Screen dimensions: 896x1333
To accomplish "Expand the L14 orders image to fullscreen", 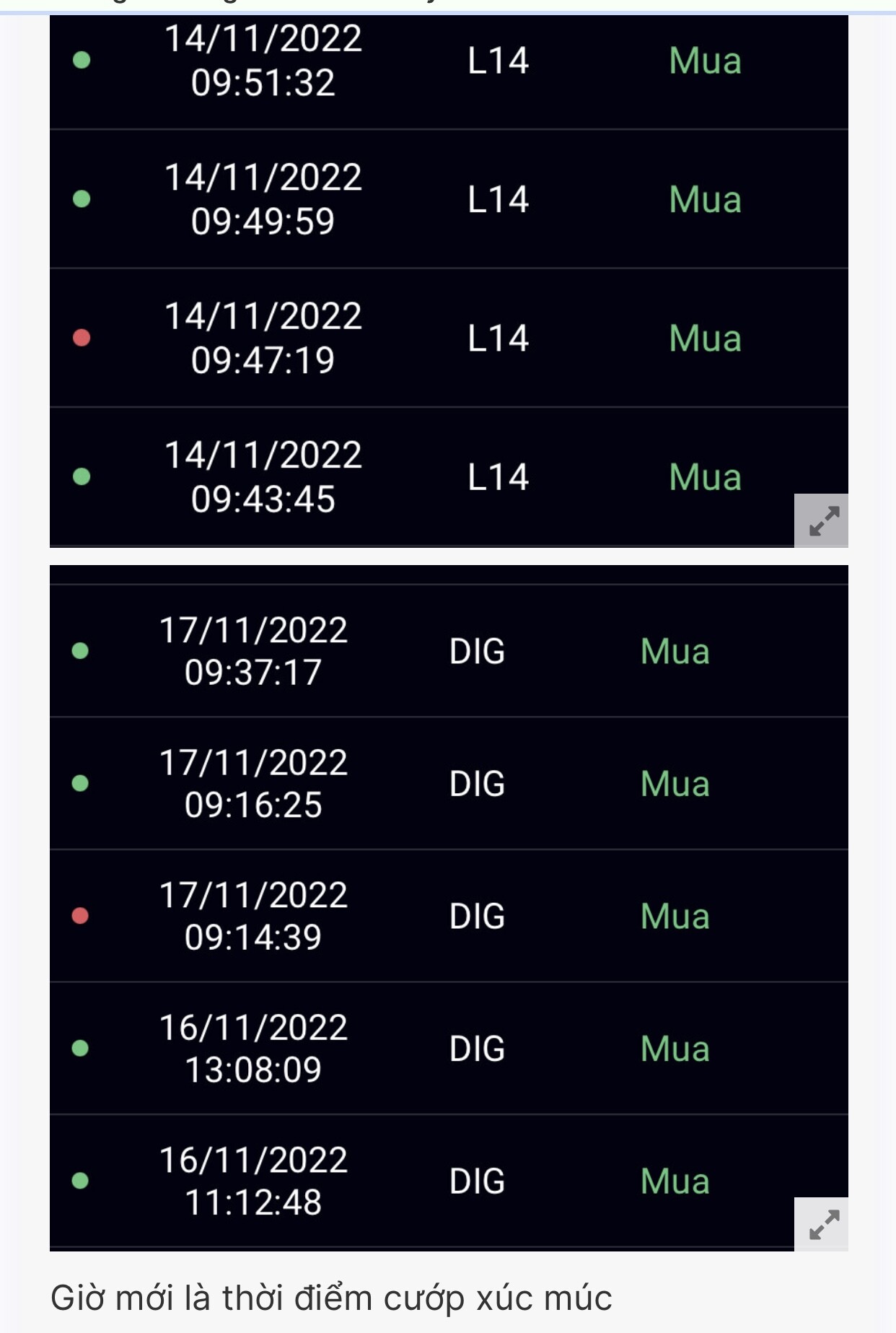I will pos(821,520).
